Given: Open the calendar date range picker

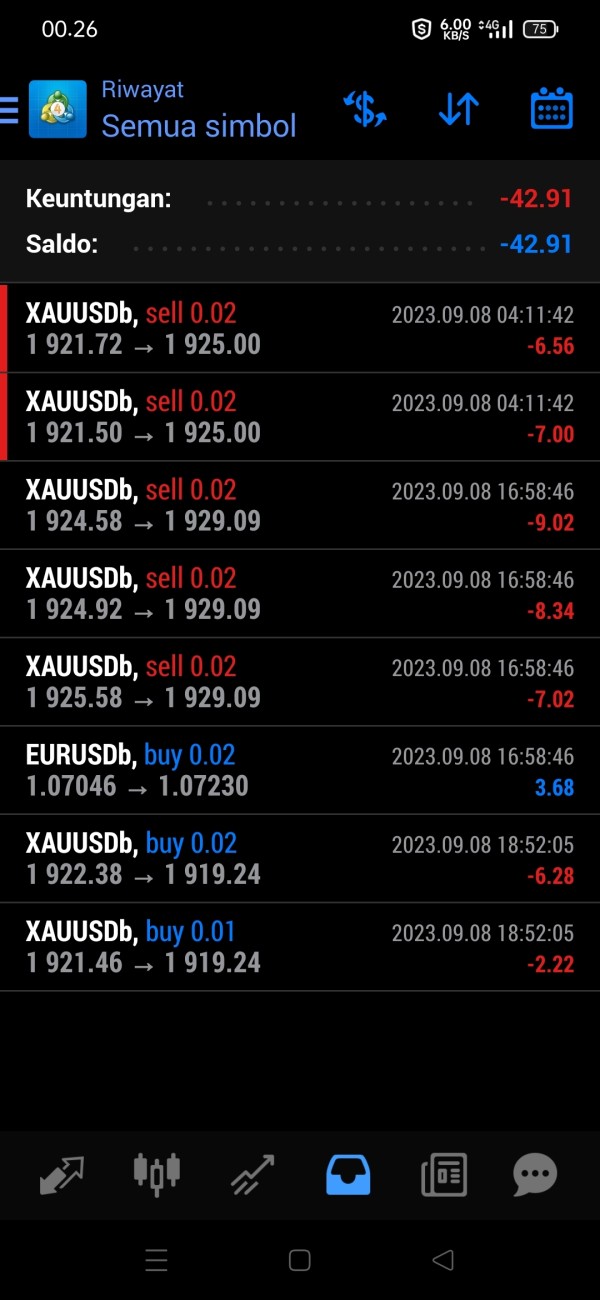Looking at the screenshot, I should [551, 109].
